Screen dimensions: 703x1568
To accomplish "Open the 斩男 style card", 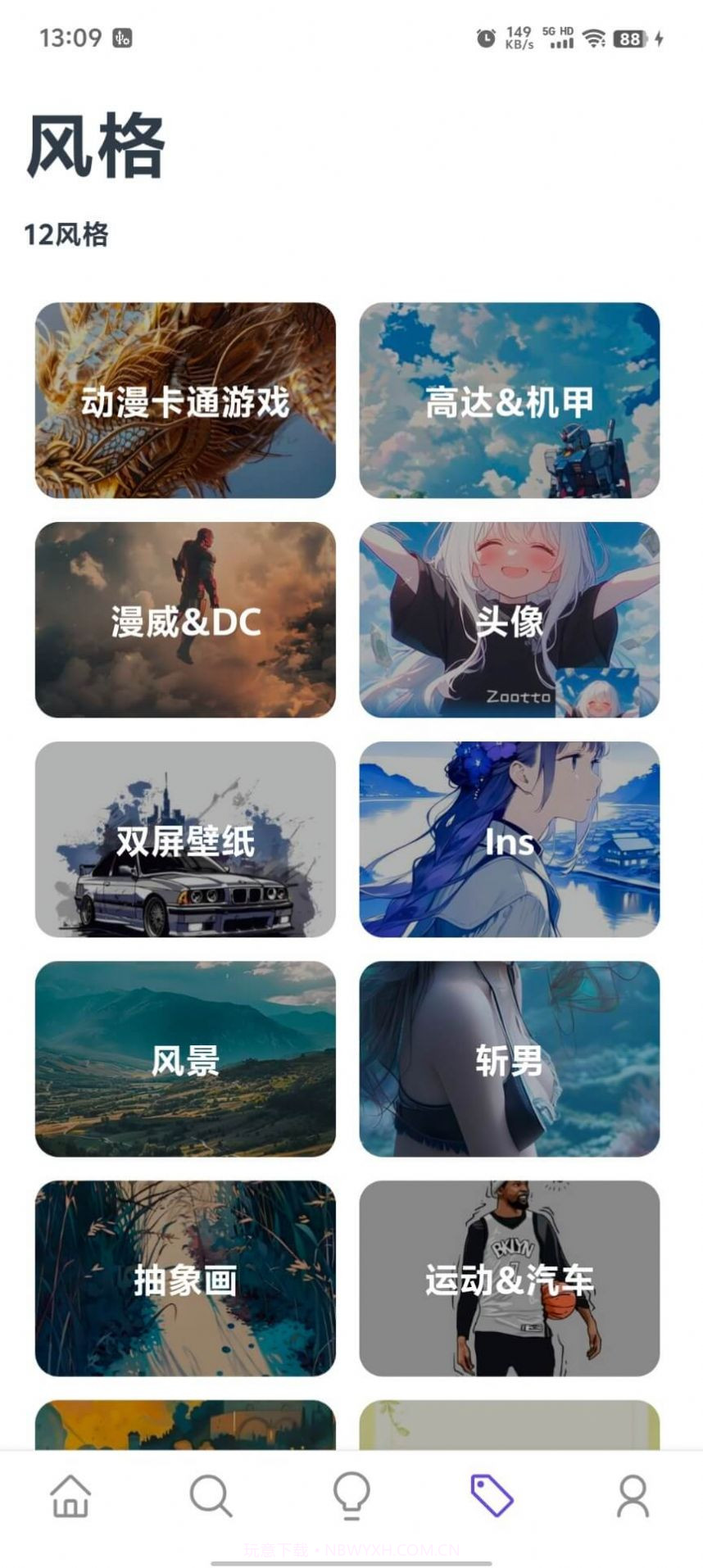I will pyautogui.click(x=511, y=1062).
